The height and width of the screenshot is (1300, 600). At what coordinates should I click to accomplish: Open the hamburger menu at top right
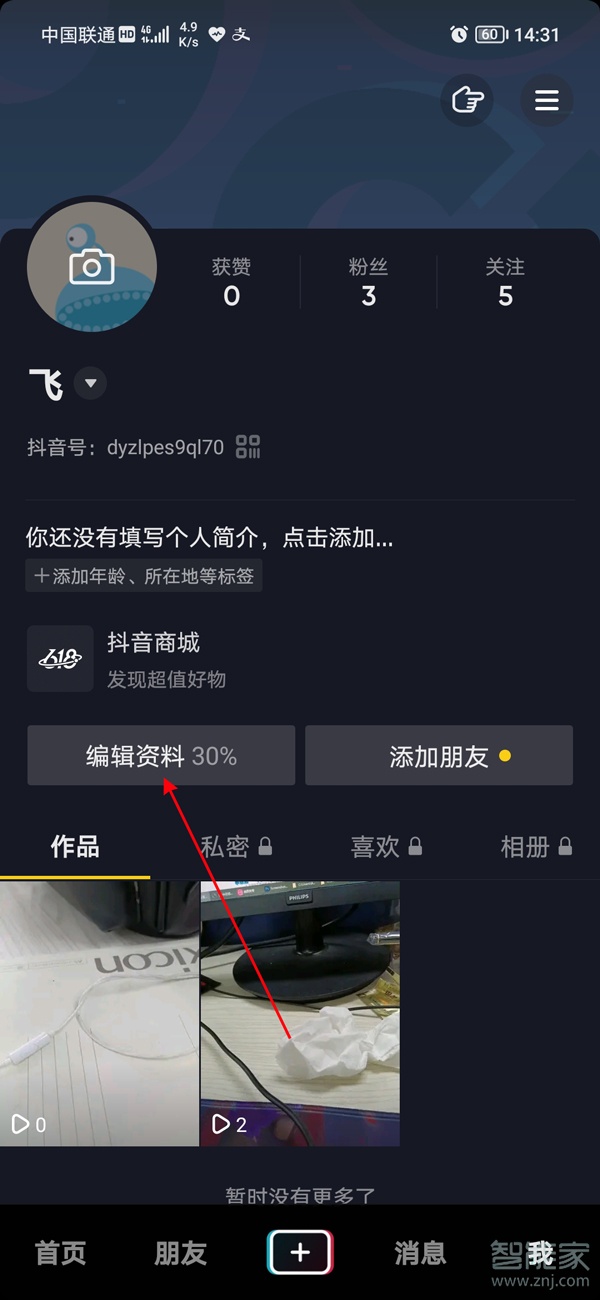pyautogui.click(x=546, y=100)
